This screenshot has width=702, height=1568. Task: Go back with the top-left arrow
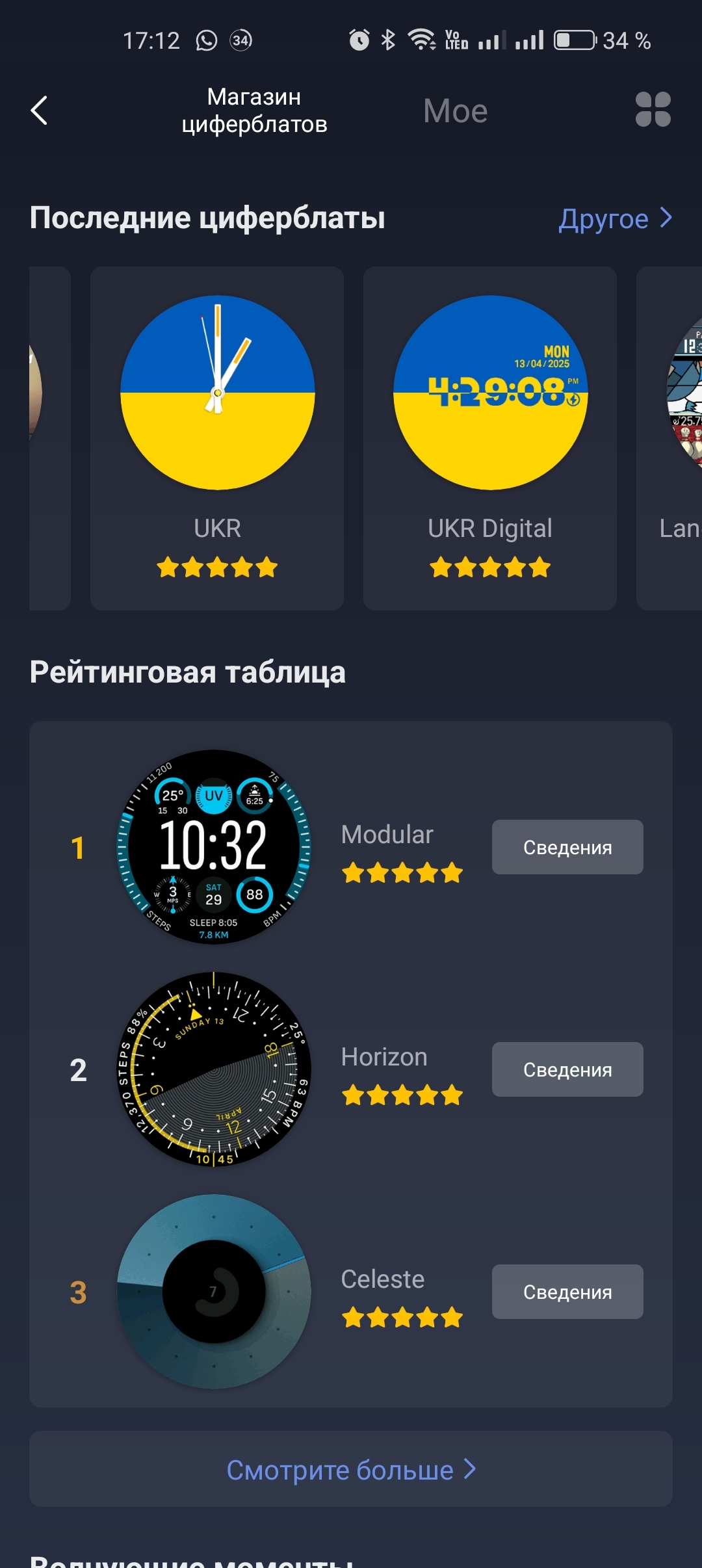(40, 110)
